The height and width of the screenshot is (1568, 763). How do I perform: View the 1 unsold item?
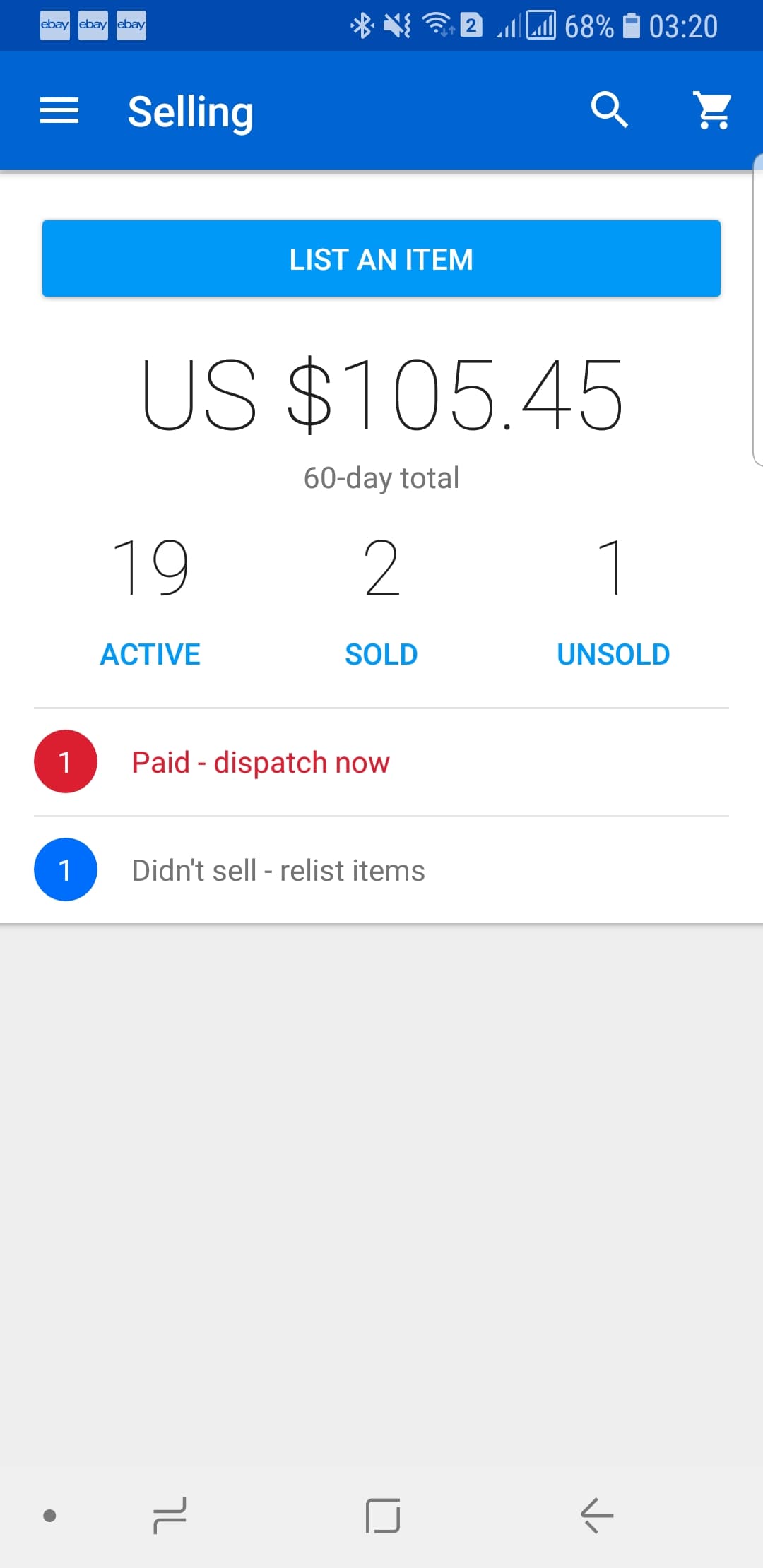click(613, 600)
